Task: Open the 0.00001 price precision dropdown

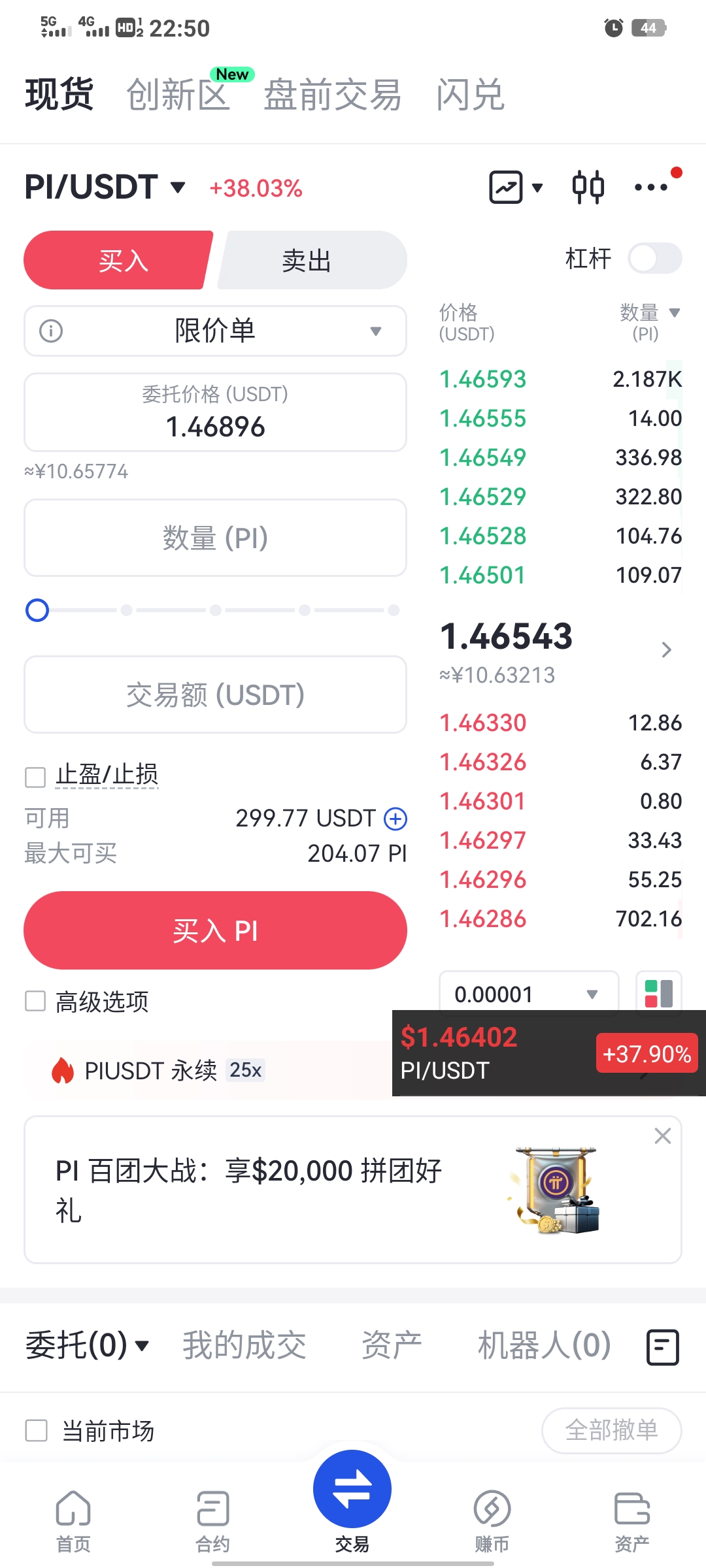Action: coord(528,993)
